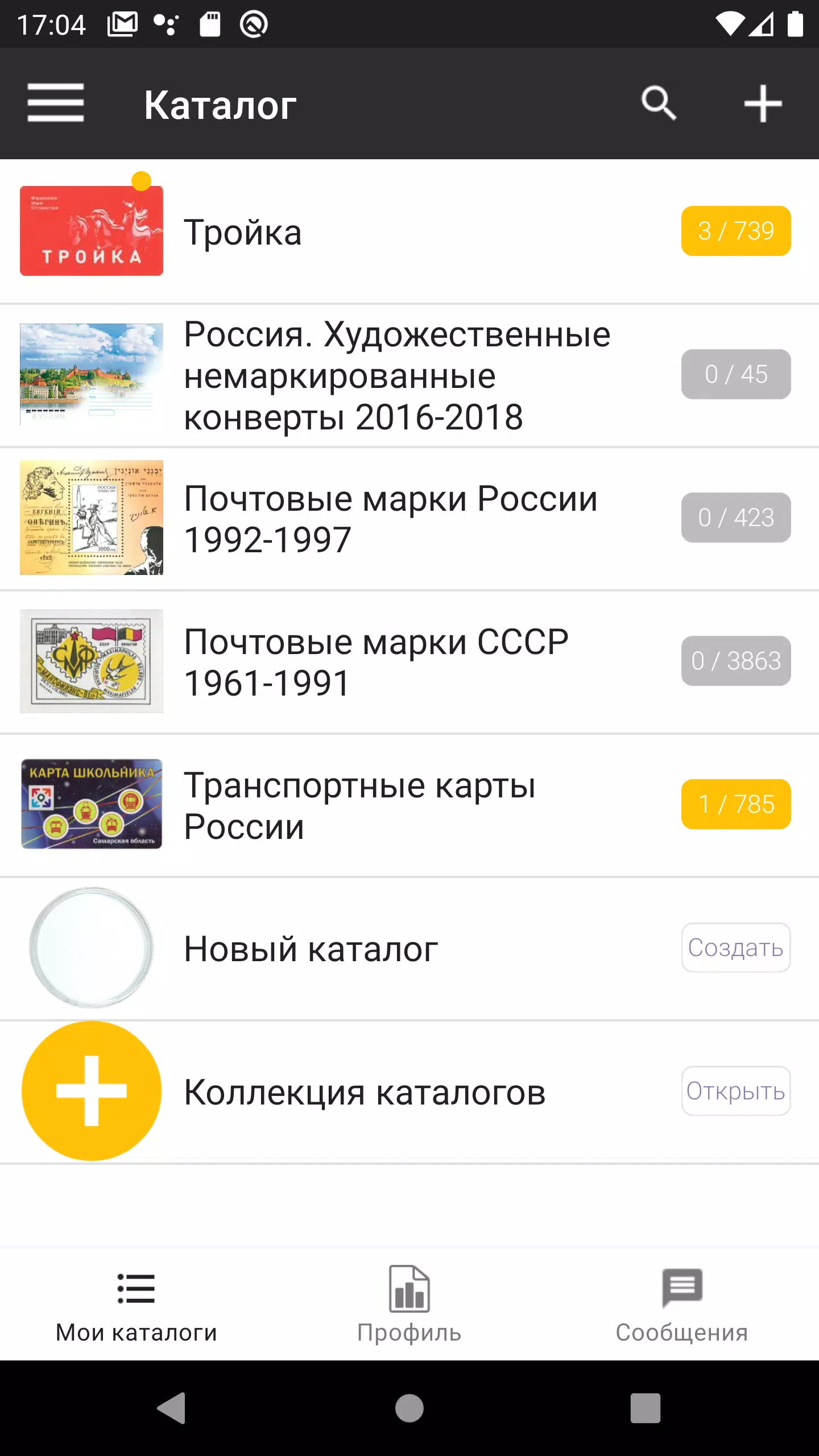Open Транспортные карты России catalog
Image resolution: width=819 pixels, height=1456 pixels.
point(409,805)
